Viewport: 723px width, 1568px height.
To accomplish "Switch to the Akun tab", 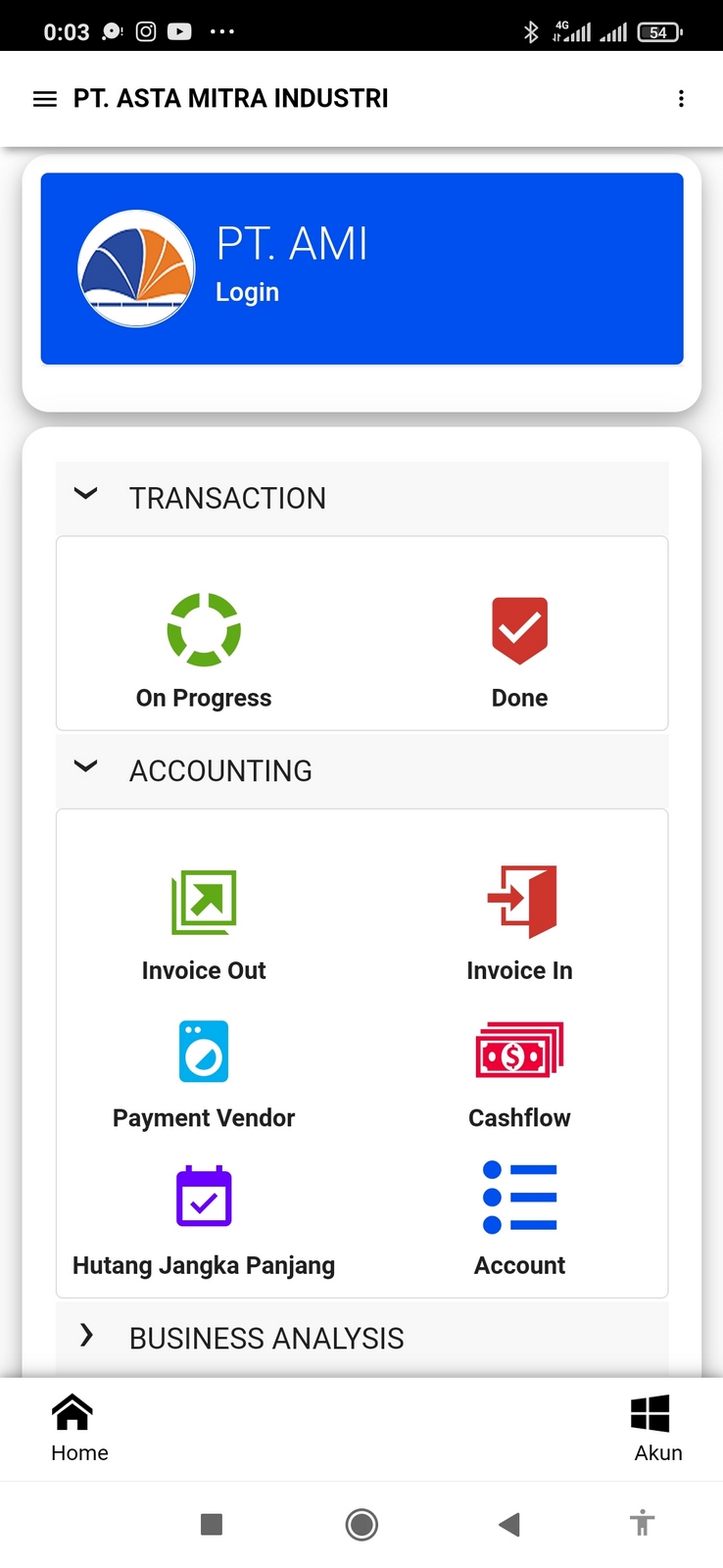I will 655,1428.
